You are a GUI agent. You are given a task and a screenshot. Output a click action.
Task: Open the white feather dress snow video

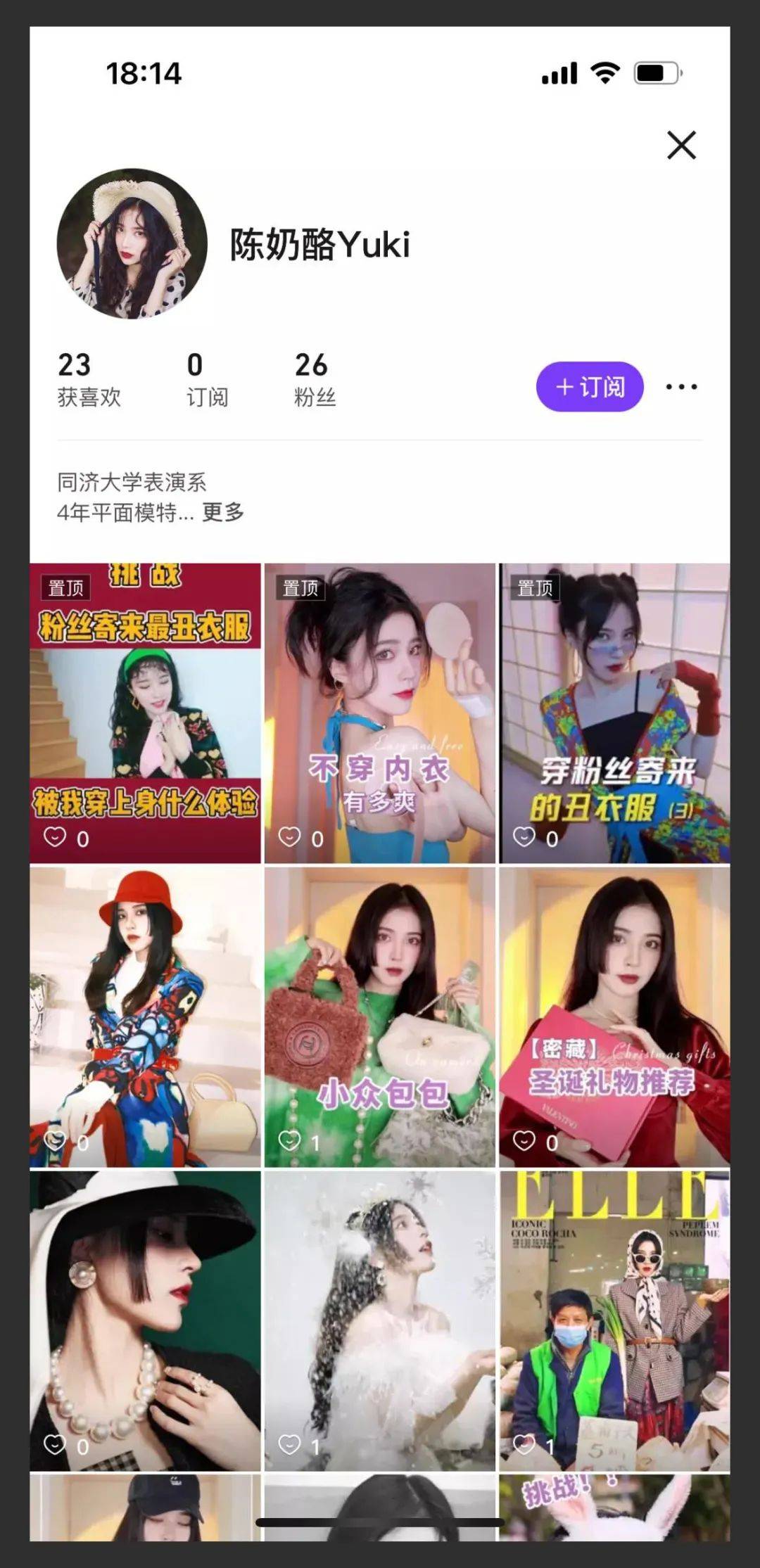point(379,1320)
